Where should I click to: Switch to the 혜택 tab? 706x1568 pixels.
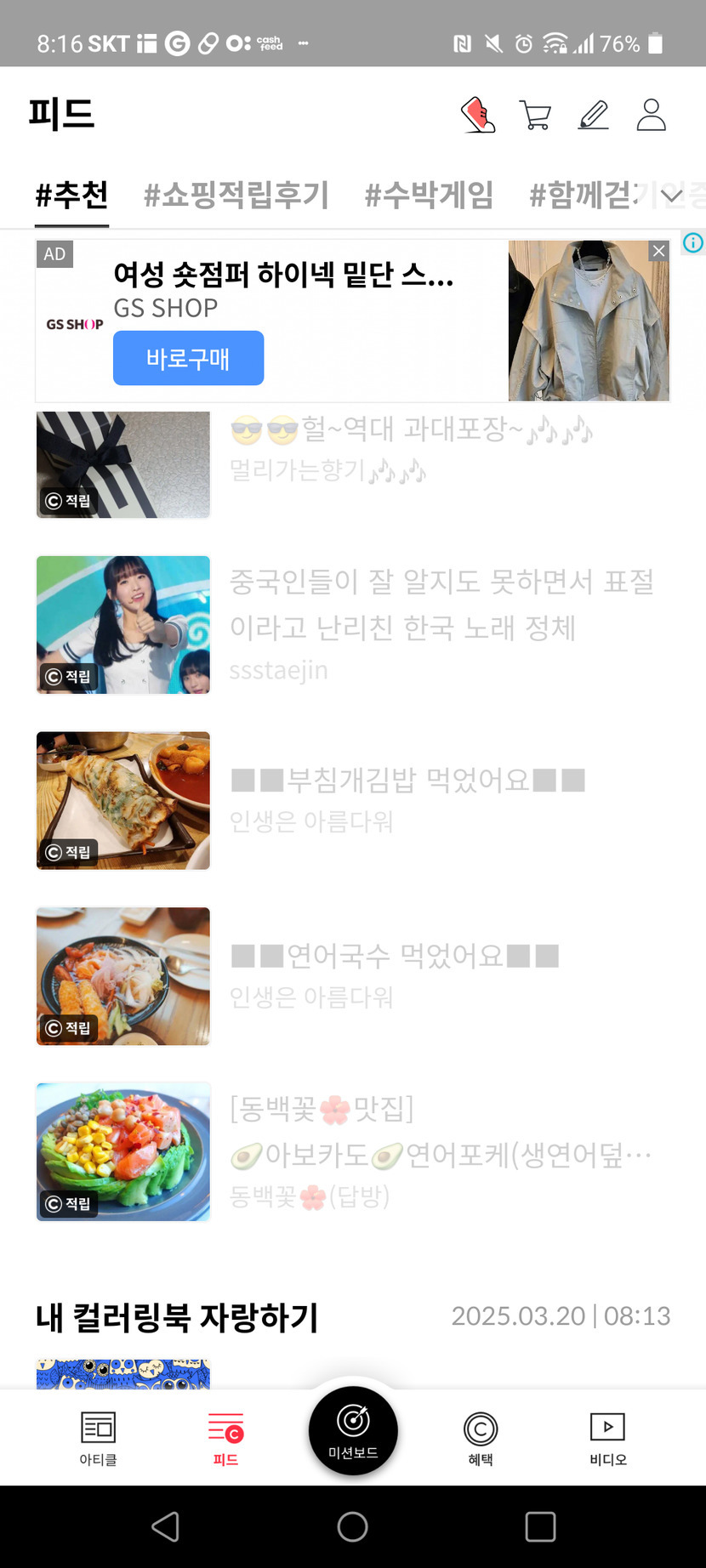pos(481,1438)
